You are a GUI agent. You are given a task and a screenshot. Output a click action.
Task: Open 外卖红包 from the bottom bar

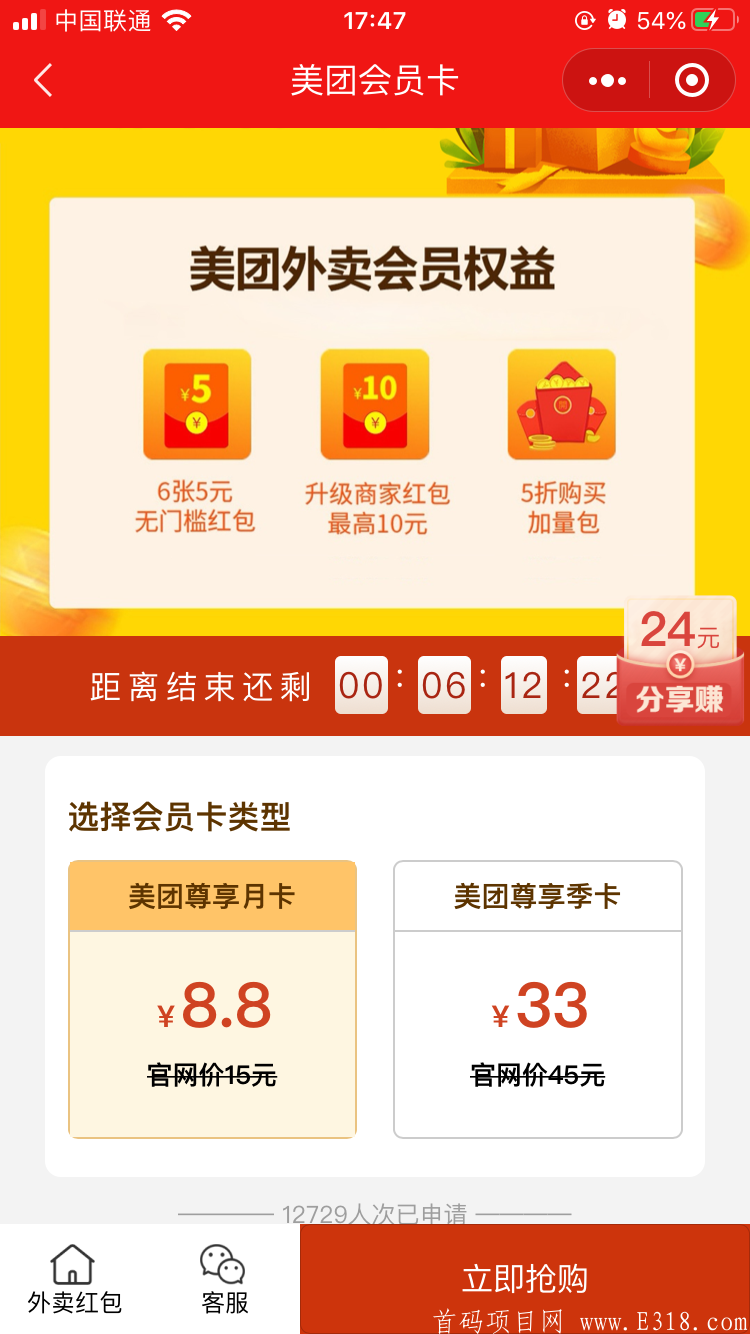[74, 1279]
